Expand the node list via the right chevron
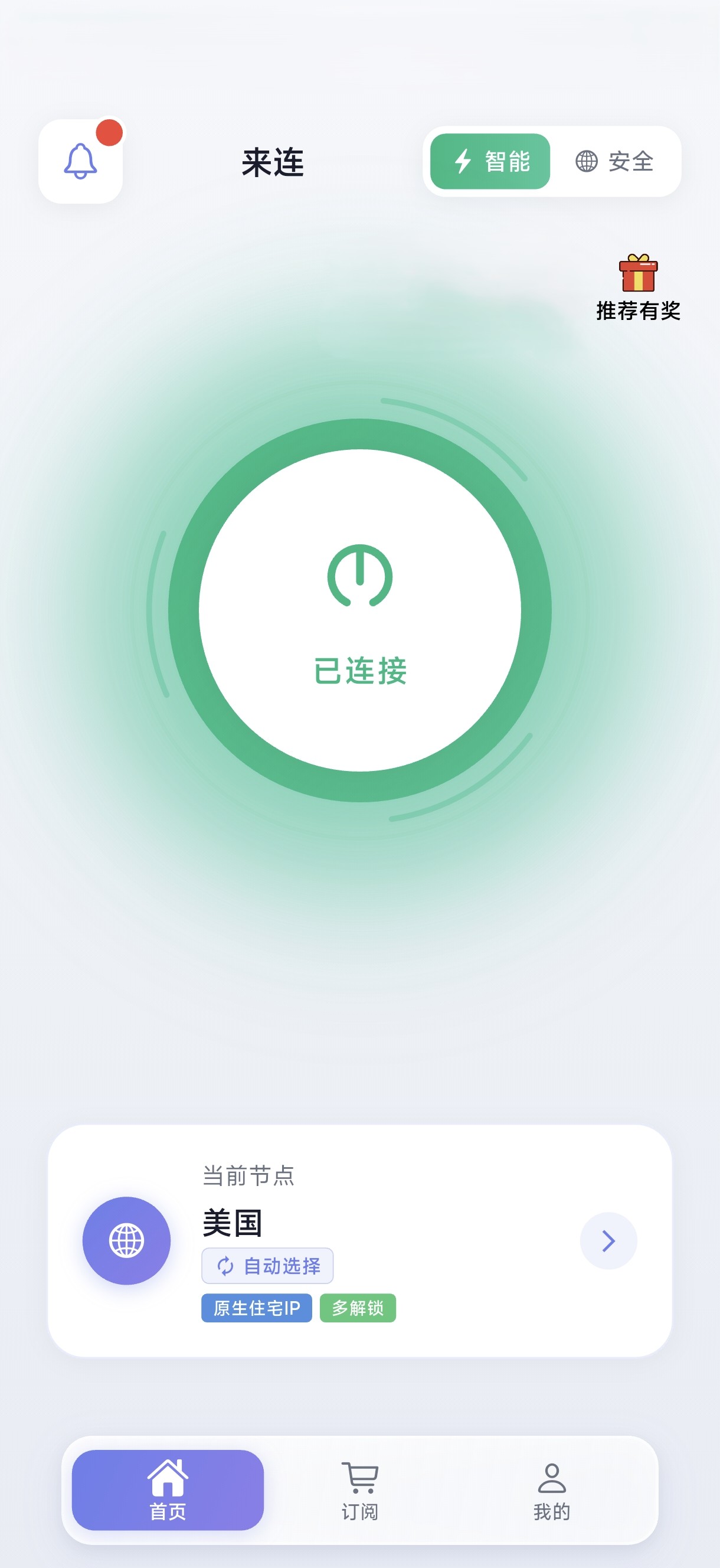This screenshot has width=720, height=1568. [x=608, y=1242]
